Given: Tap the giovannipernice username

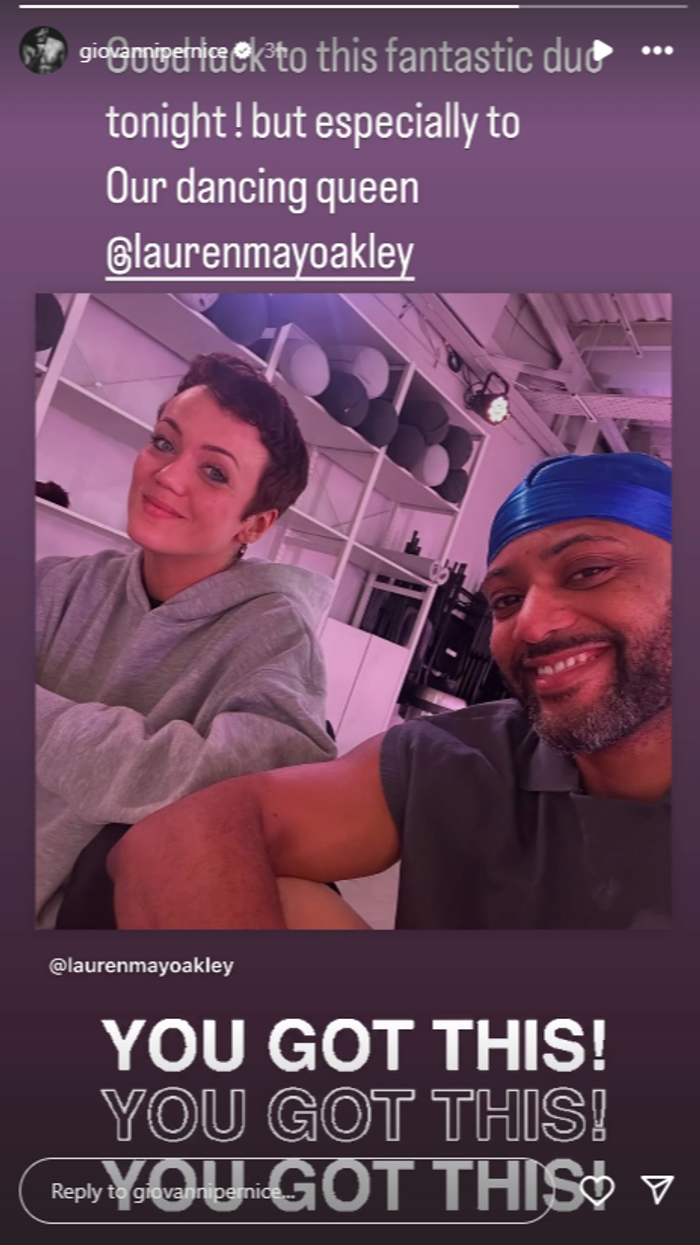Looking at the screenshot, I should [x=152, y=50].
